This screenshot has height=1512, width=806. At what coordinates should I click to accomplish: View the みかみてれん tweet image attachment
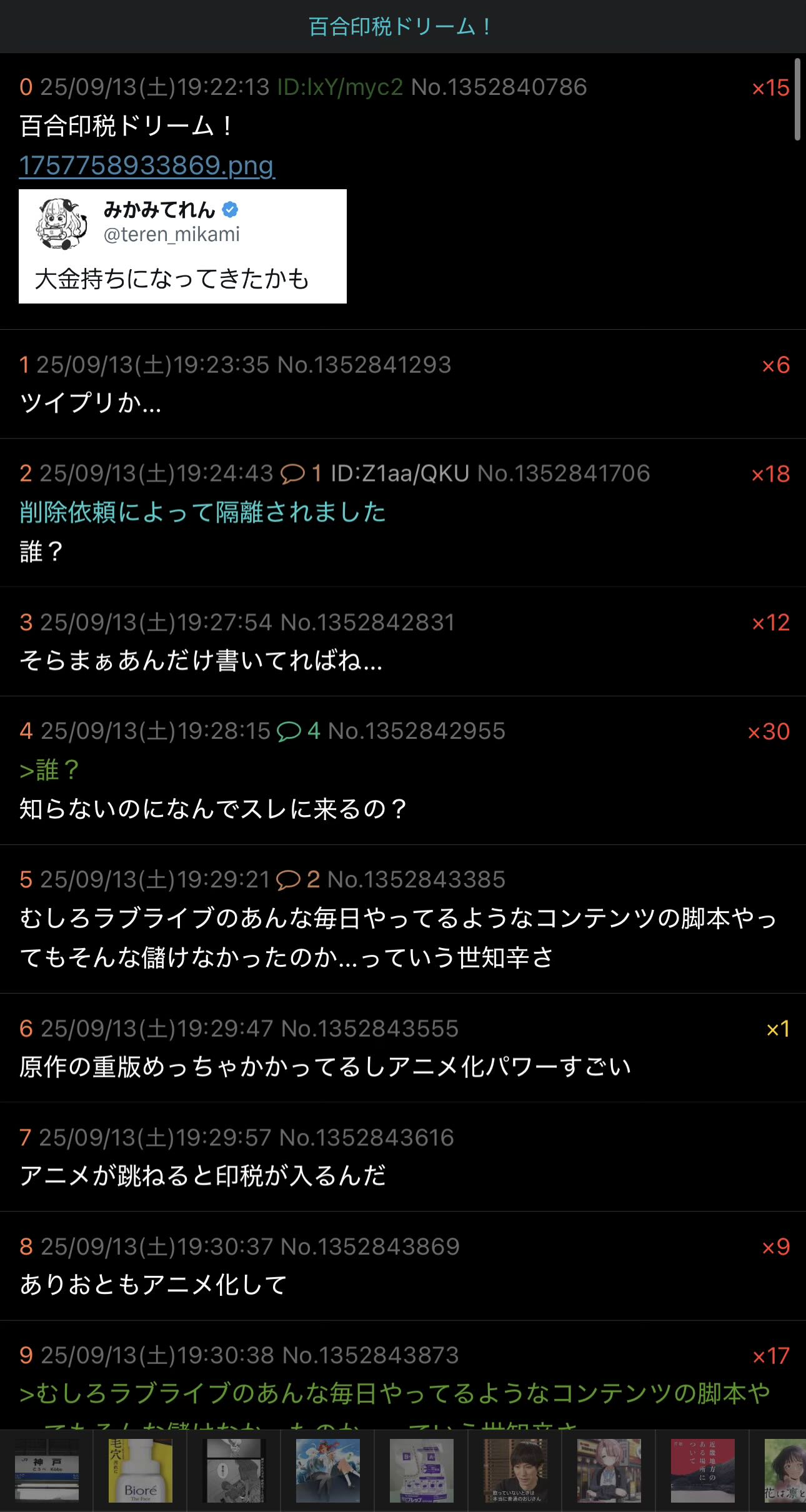[182, 246]
